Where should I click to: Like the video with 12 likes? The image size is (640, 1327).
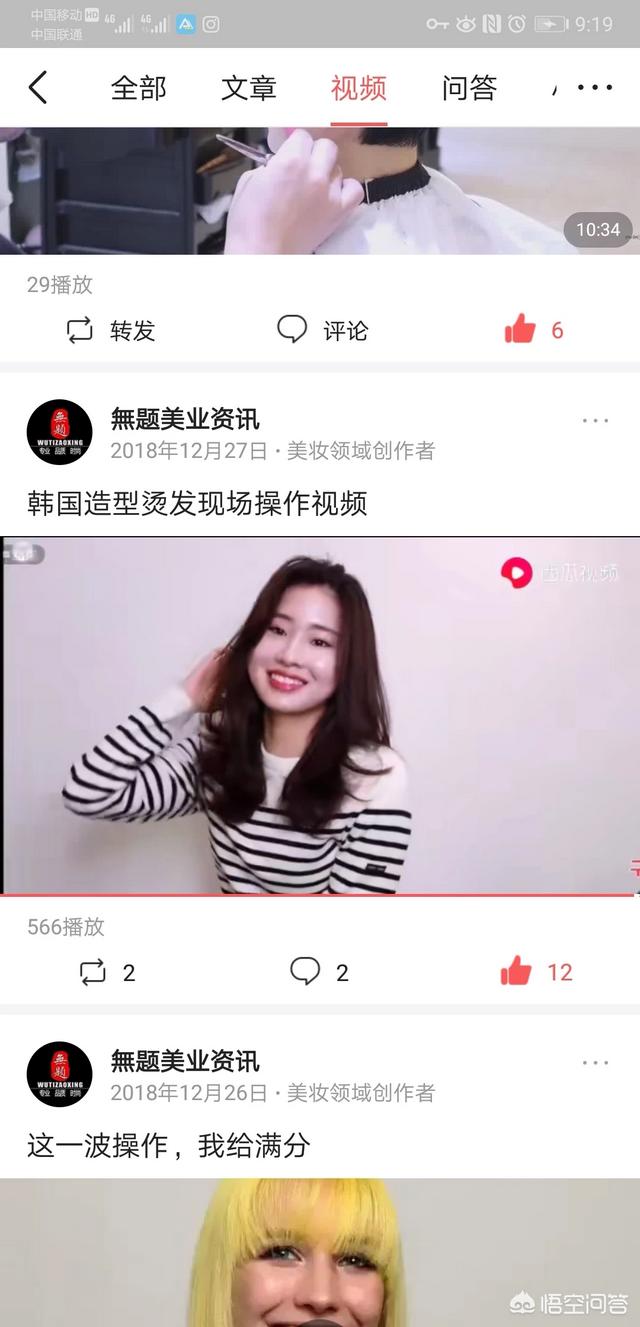coord(535,971)
